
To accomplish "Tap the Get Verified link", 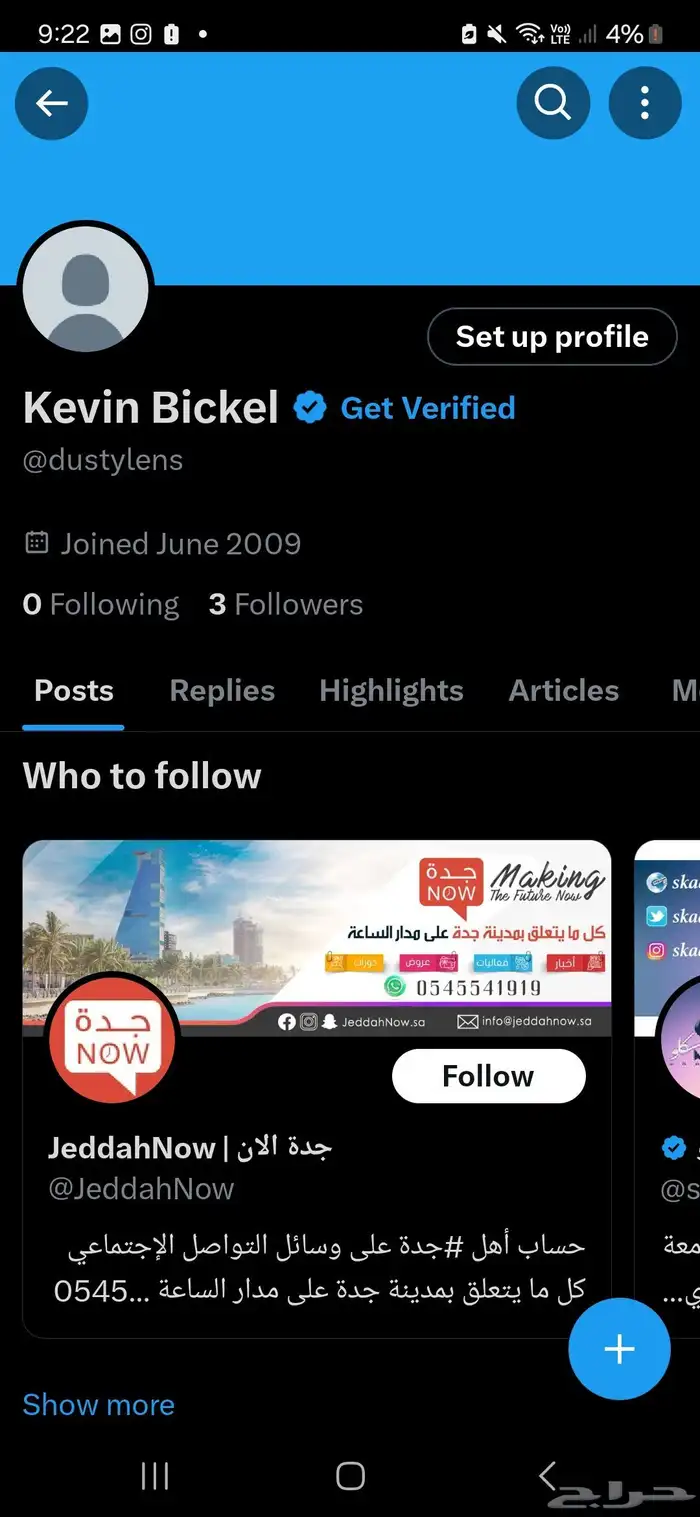I will coord(428,408).
